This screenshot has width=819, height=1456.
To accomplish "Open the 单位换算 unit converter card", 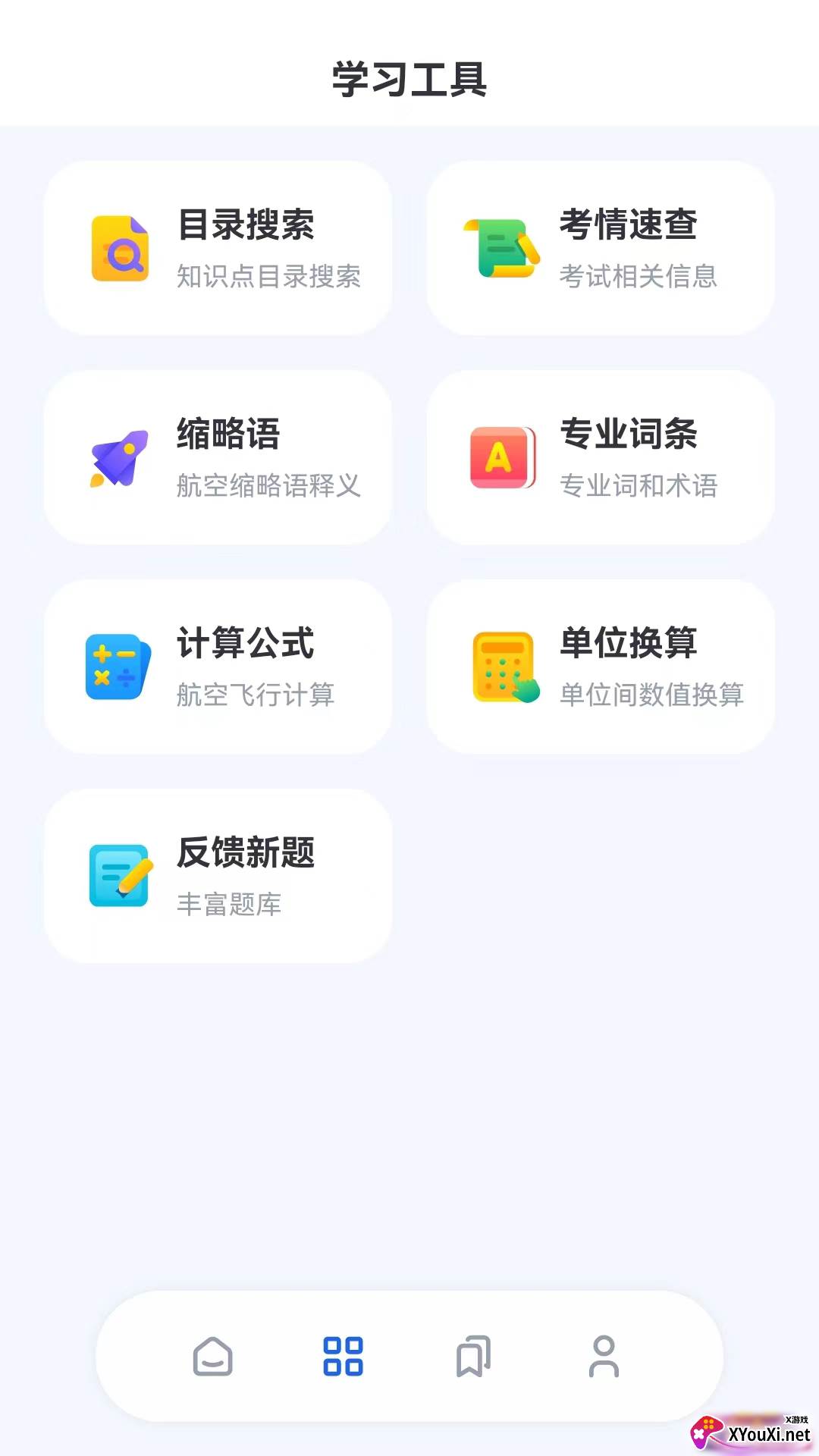I will click(x=601, y=667).
